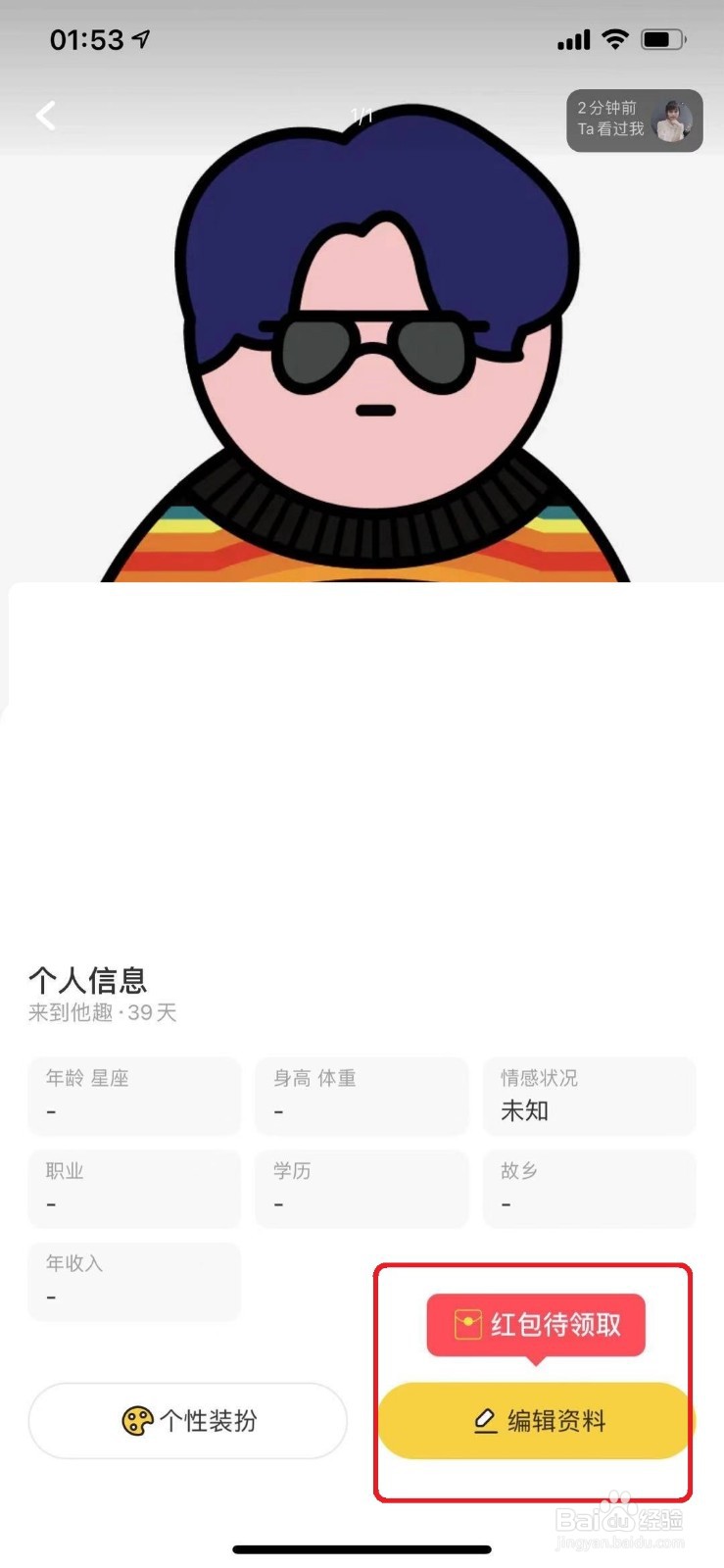Screen dimensions: 724x1568
Task: Tap the 年龄 星座 info card
Action: click(x=134, y=1096)
